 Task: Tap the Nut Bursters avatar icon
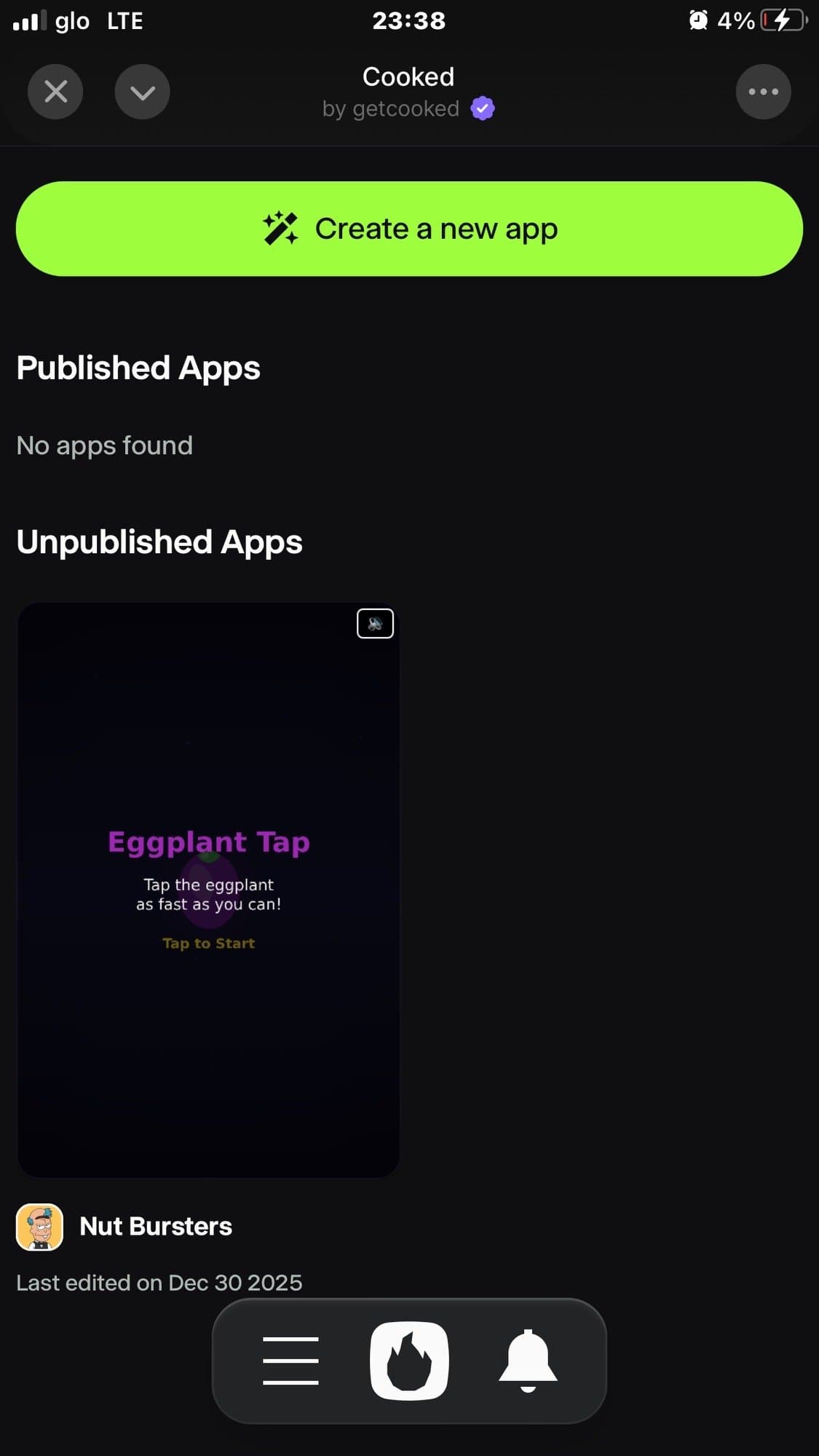point(39,1226)
